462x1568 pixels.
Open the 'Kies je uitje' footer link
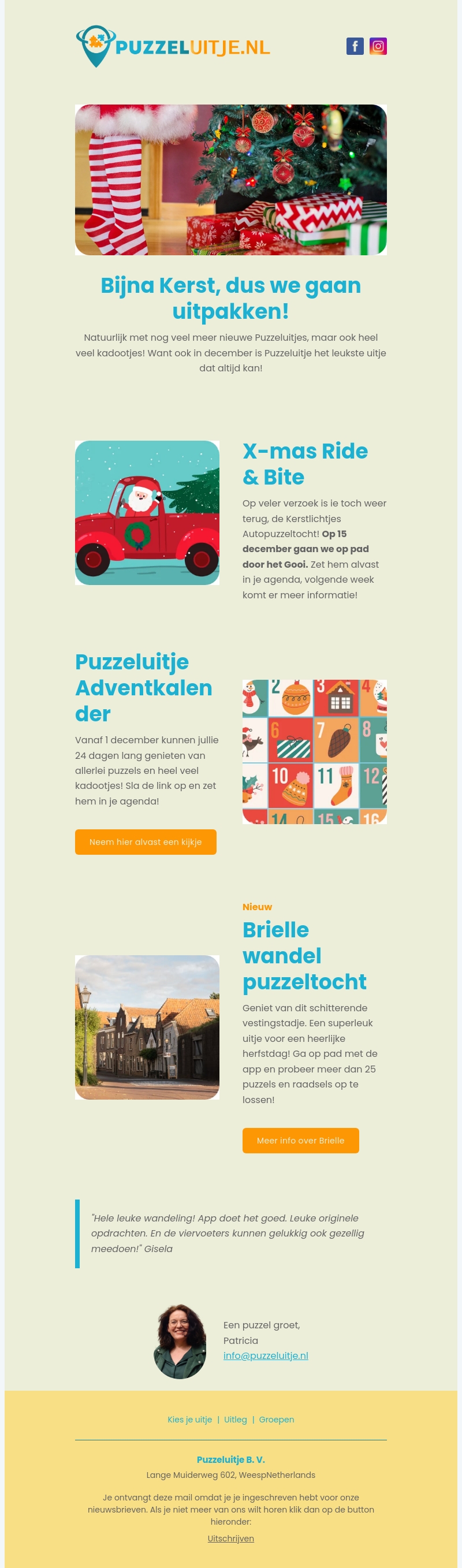pos(190,1420)
